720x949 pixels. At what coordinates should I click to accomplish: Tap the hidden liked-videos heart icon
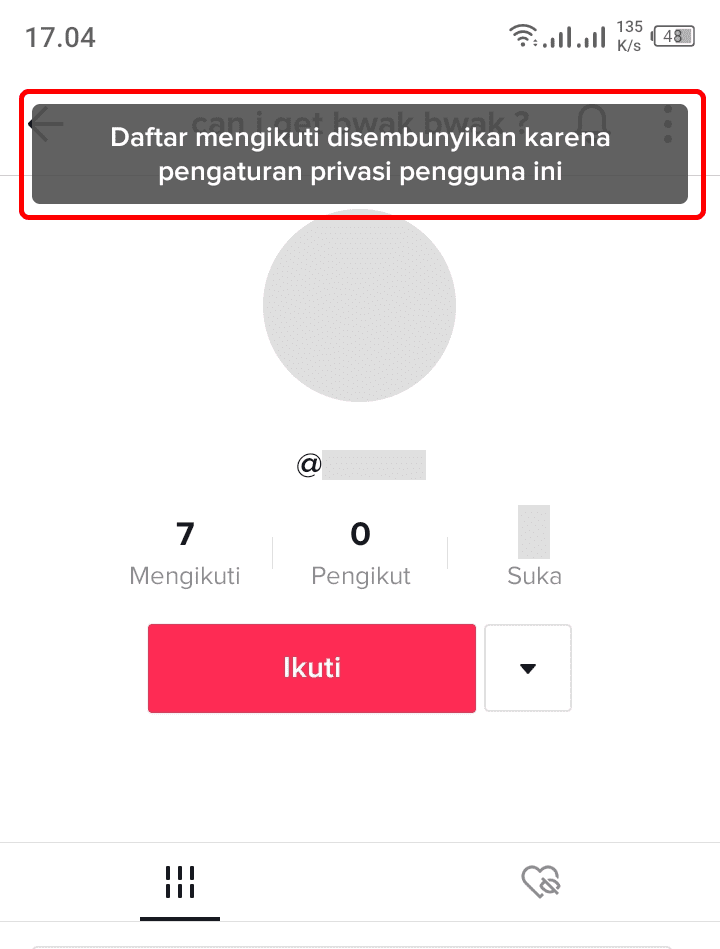coord(541,881)
